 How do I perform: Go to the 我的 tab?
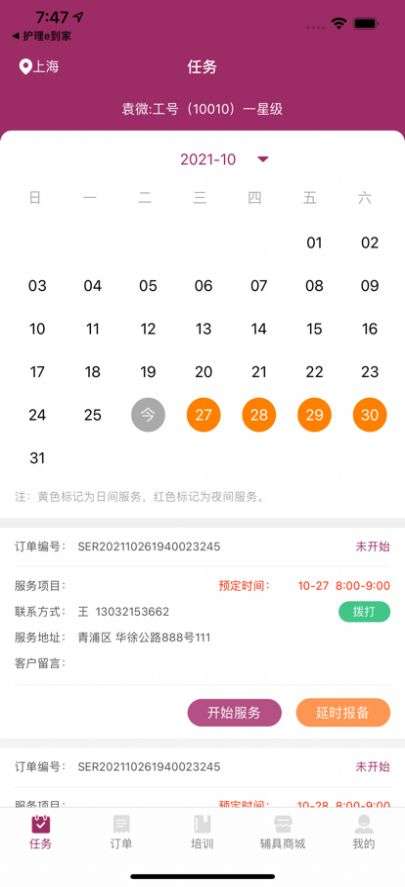(364, 832)
